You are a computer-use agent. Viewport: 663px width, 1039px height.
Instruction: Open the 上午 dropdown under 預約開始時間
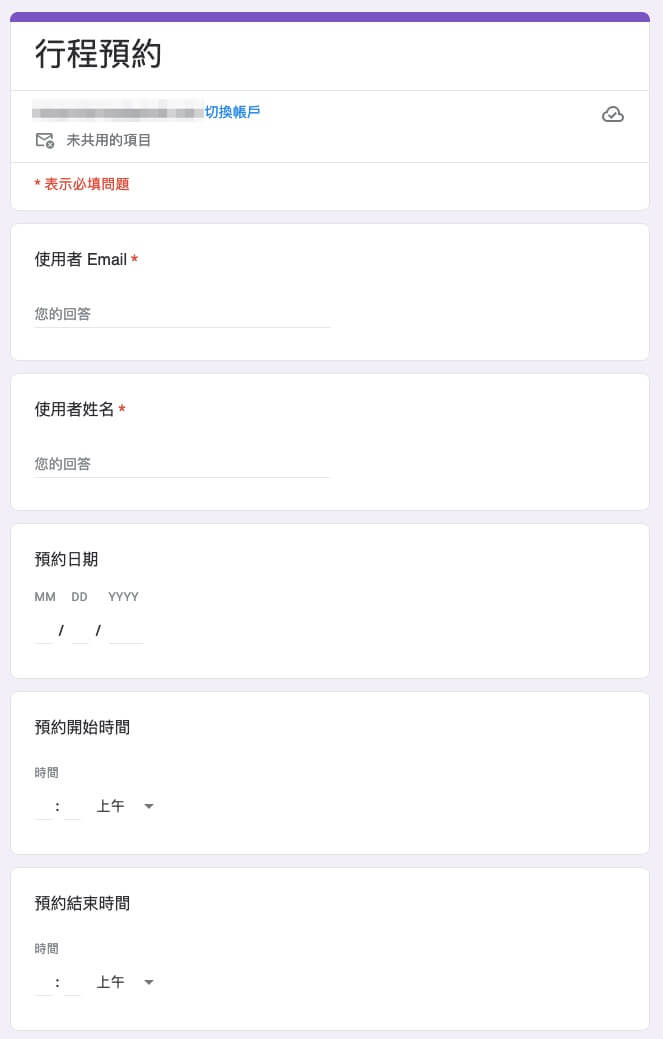[125, 806]
